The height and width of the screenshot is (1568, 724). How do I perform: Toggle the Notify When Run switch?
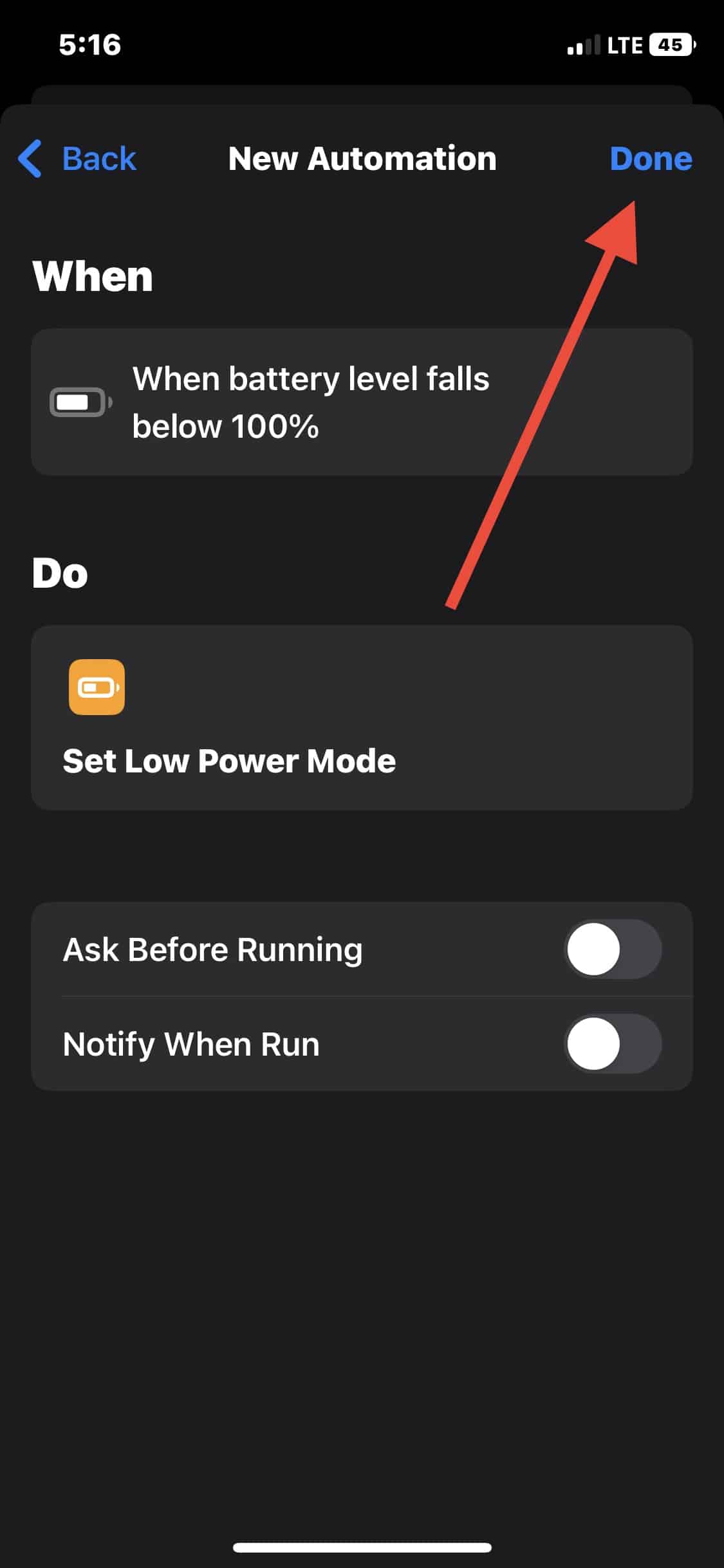[612, 1043]
